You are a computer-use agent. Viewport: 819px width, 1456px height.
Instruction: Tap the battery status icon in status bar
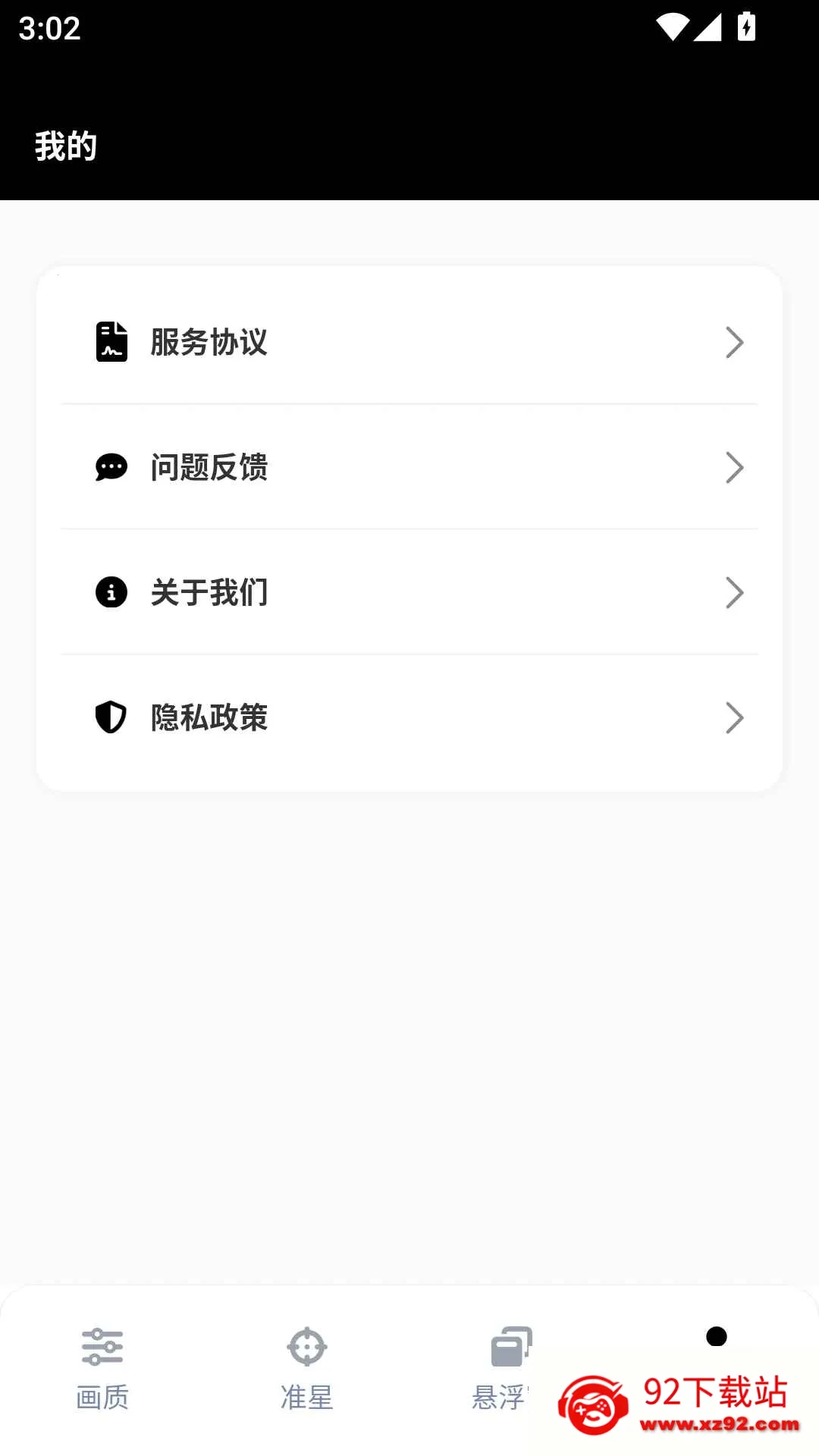click(748, 26)
